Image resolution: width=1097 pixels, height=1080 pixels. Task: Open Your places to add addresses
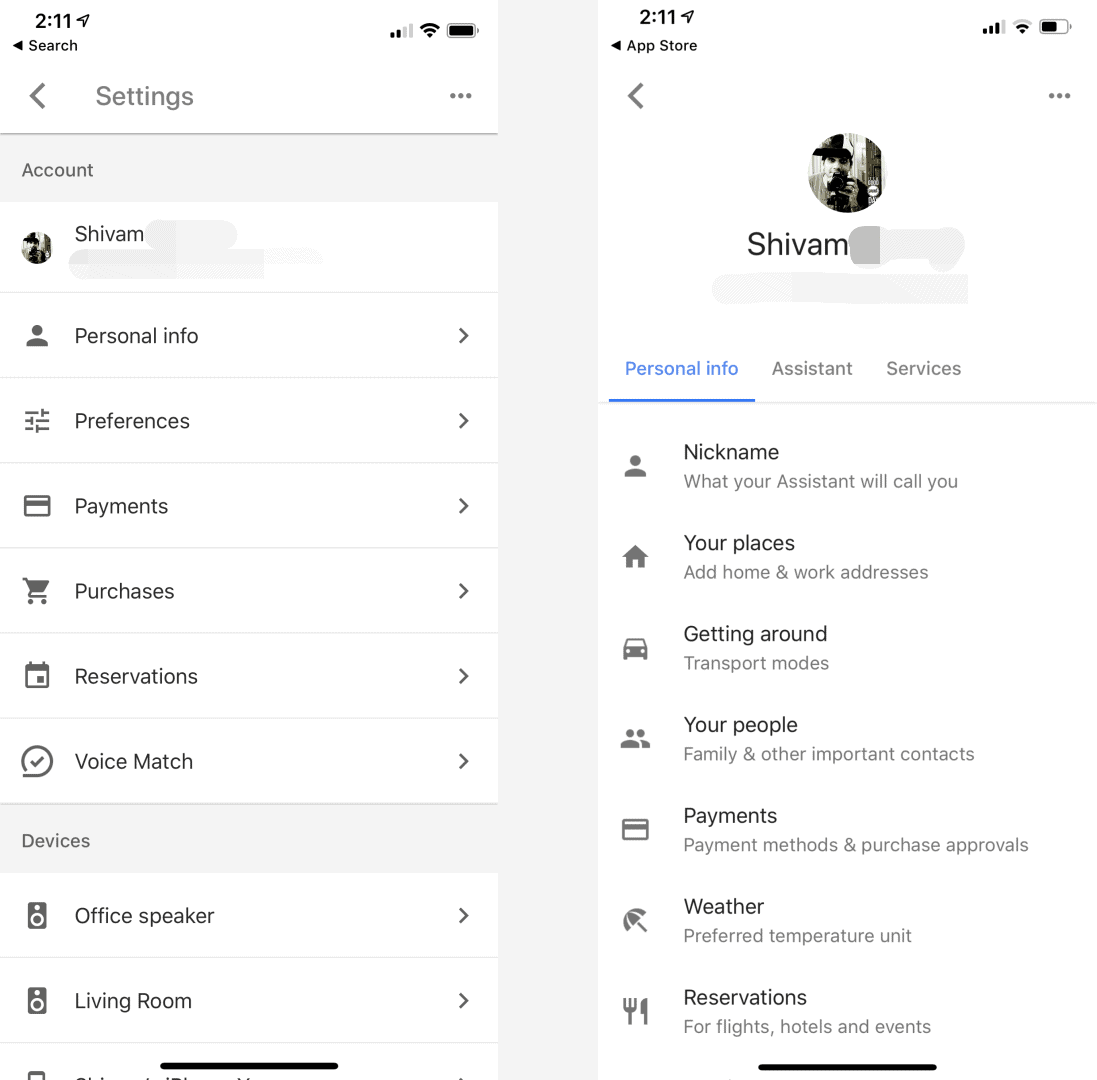[x=847, y=557]
